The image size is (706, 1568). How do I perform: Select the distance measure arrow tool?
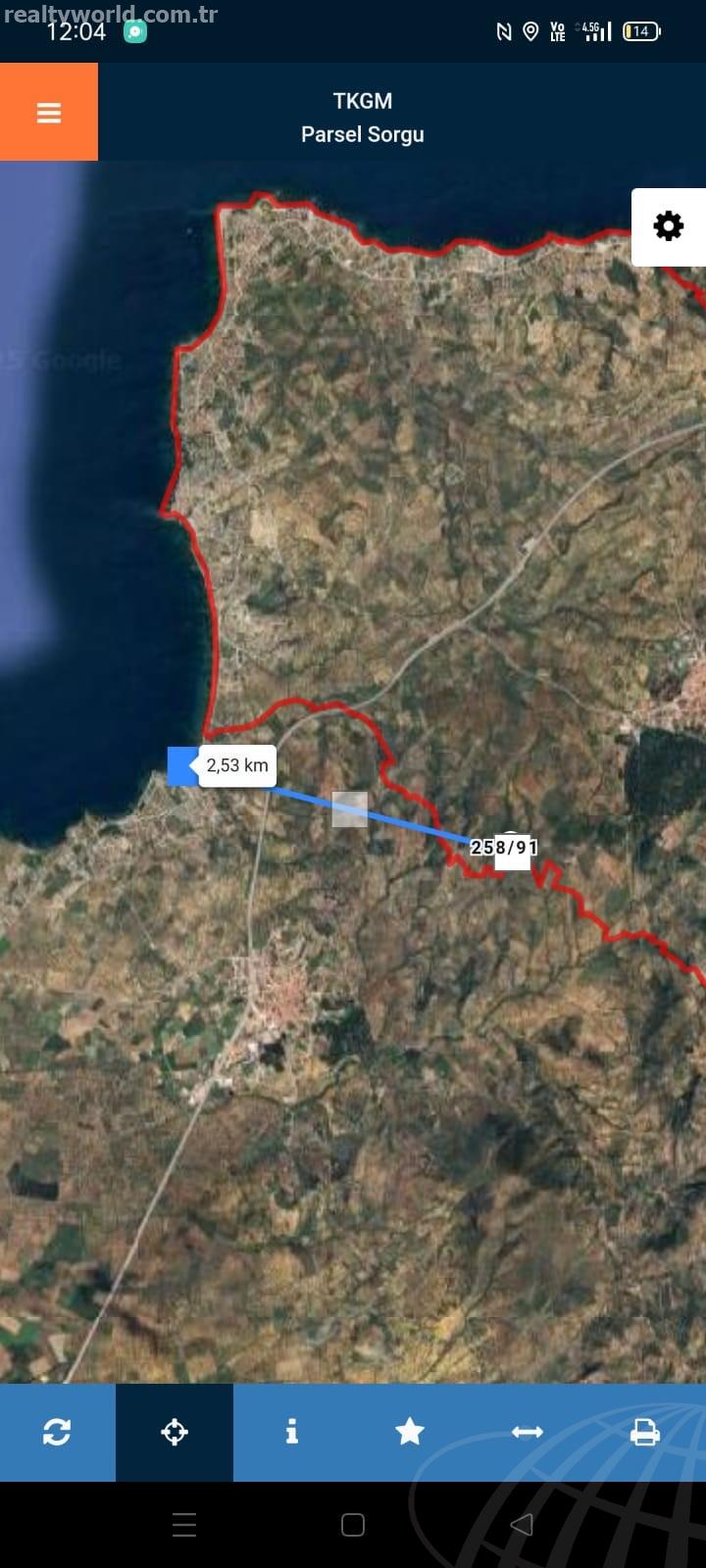click(528, 1432)
